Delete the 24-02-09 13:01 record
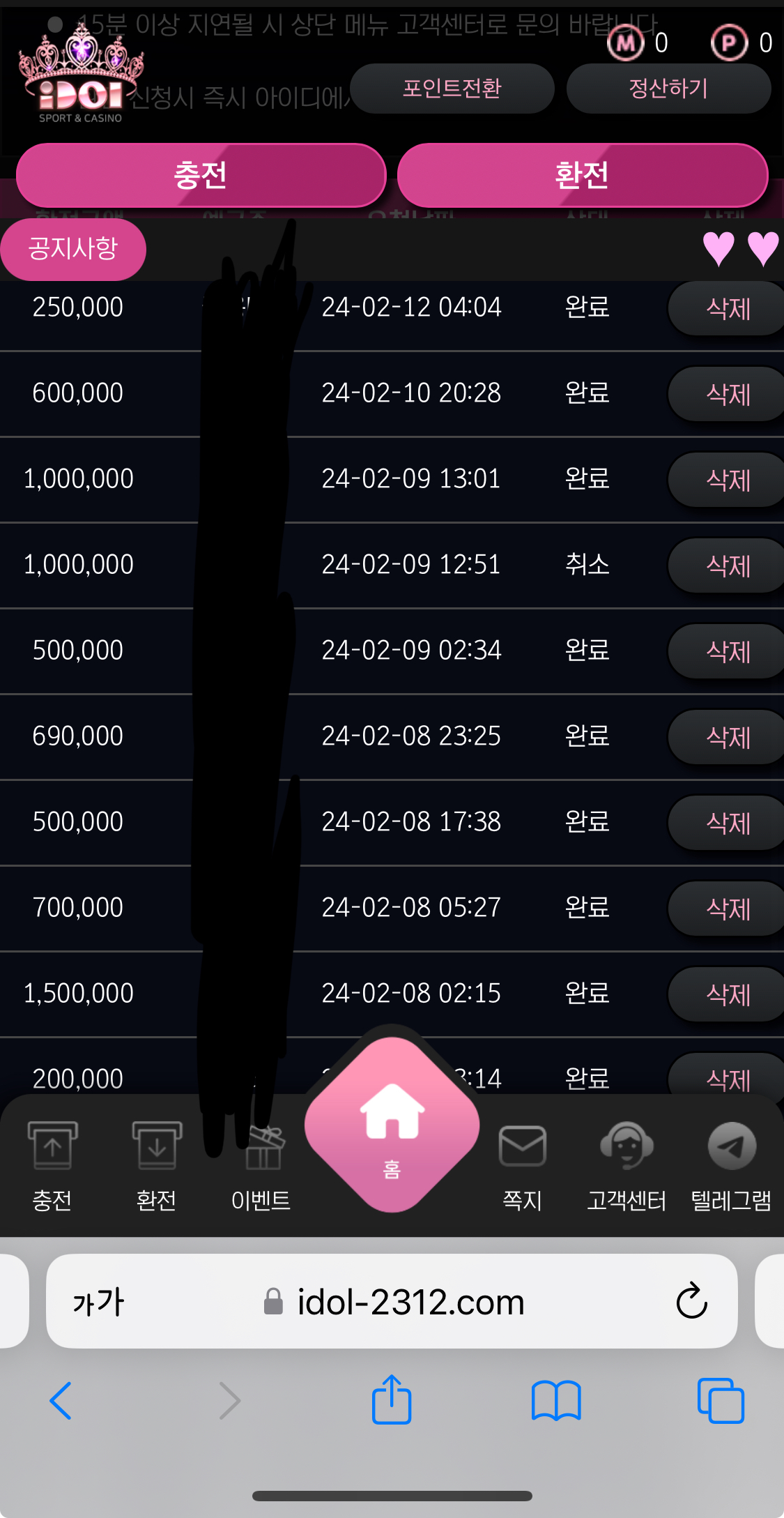The image size is (784, 1518). point(728,480)
